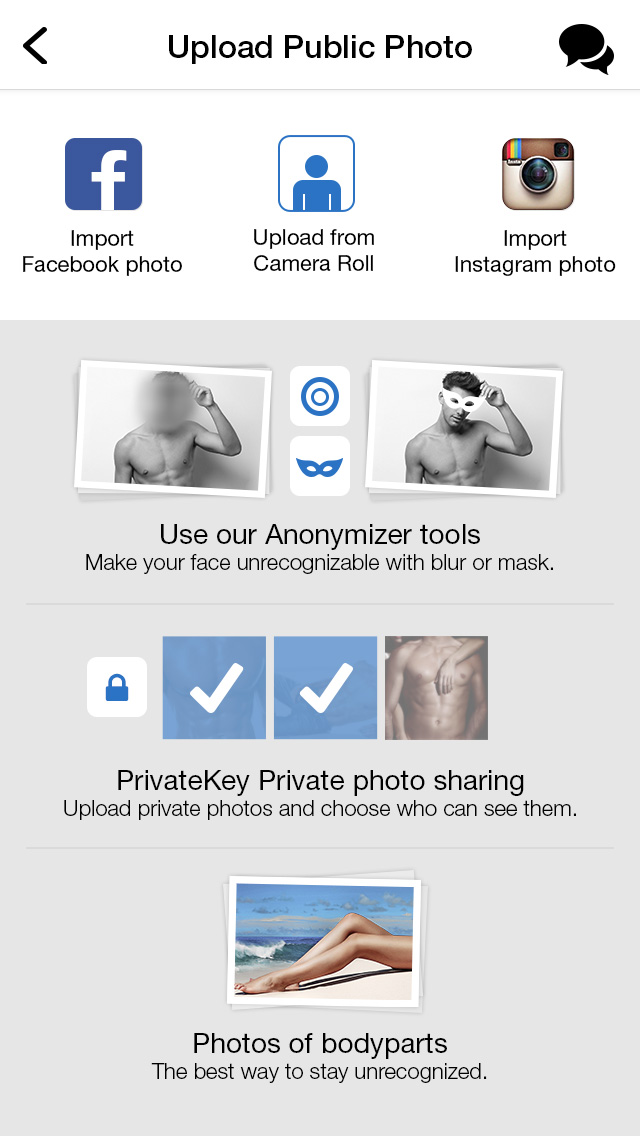Import a Facebook photo
The height and width of the screenshot is (1136, 640).
click(x=103, y=175)
